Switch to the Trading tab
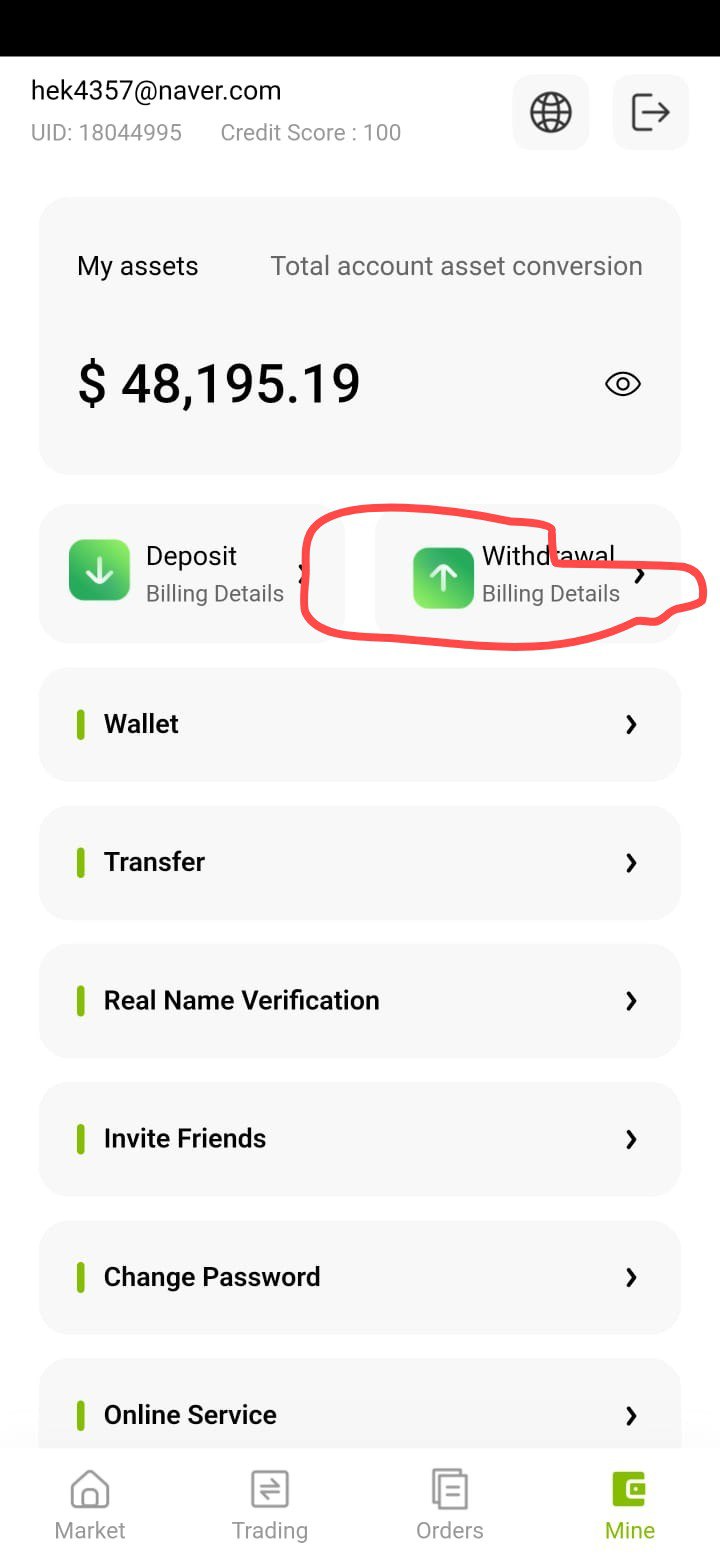 270,1505
